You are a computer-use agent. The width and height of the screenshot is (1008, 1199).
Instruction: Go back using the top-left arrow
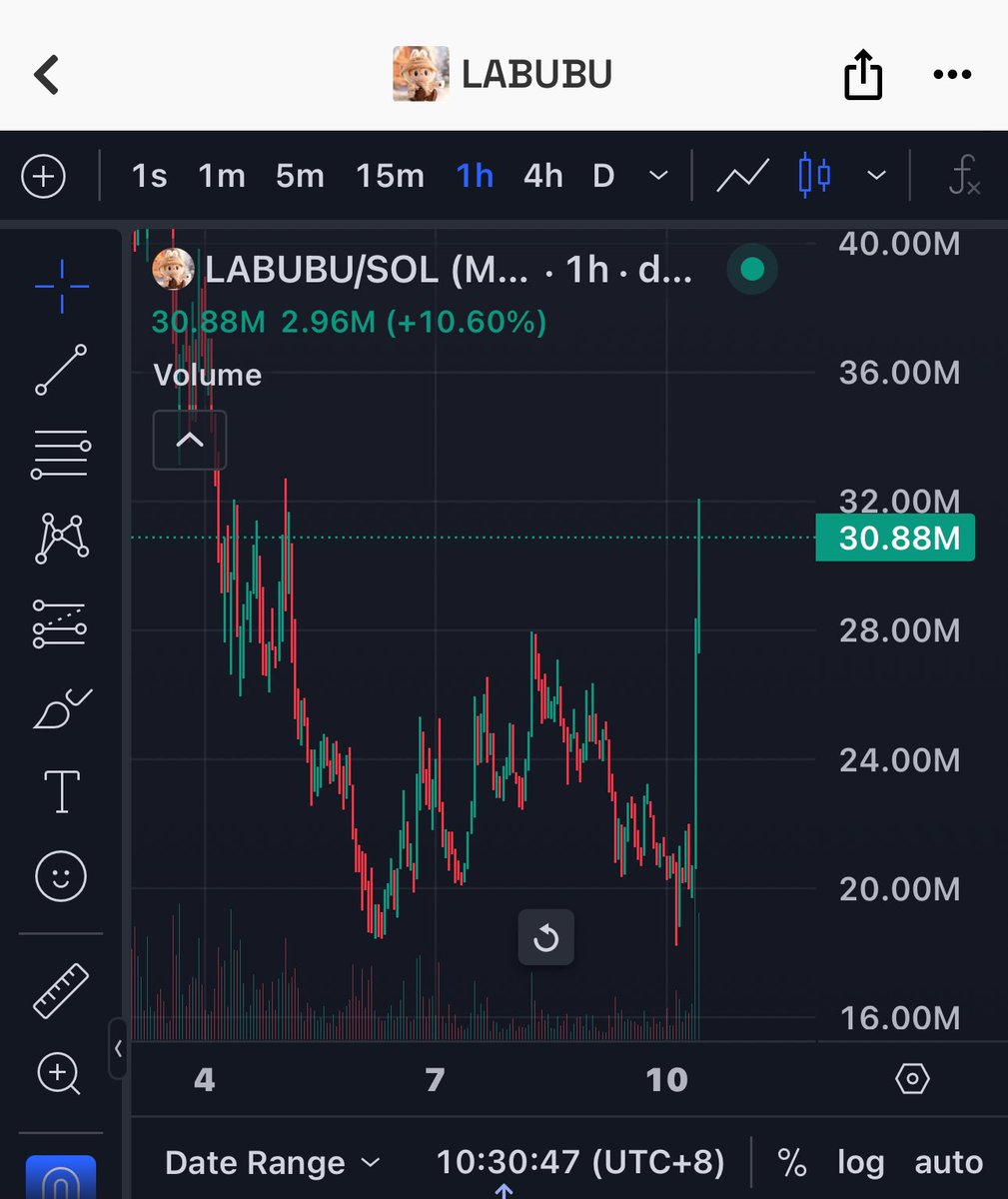click(x=47, y=75)
